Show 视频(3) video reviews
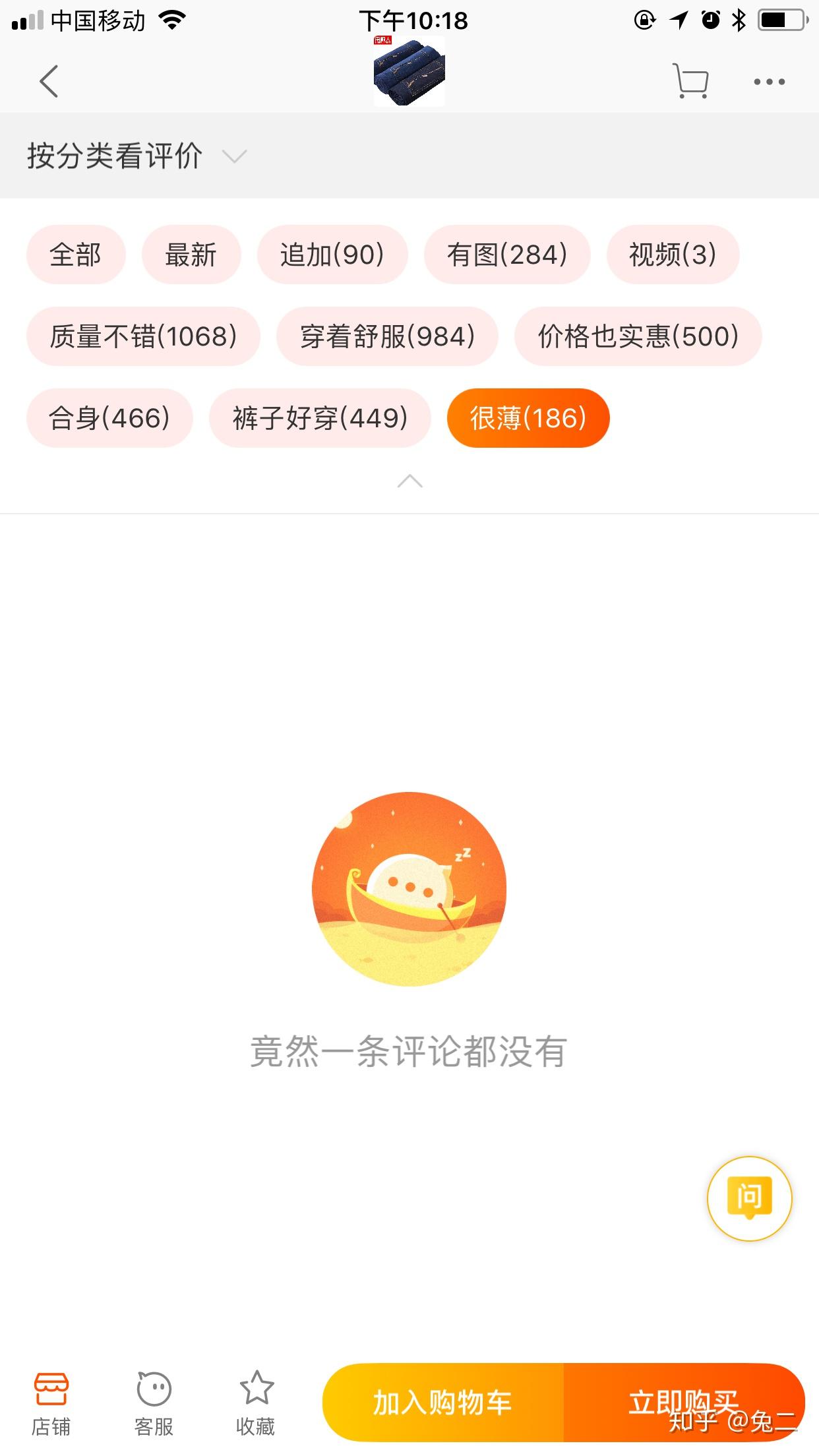This screenshot has height=1456, width=819. 673,255
